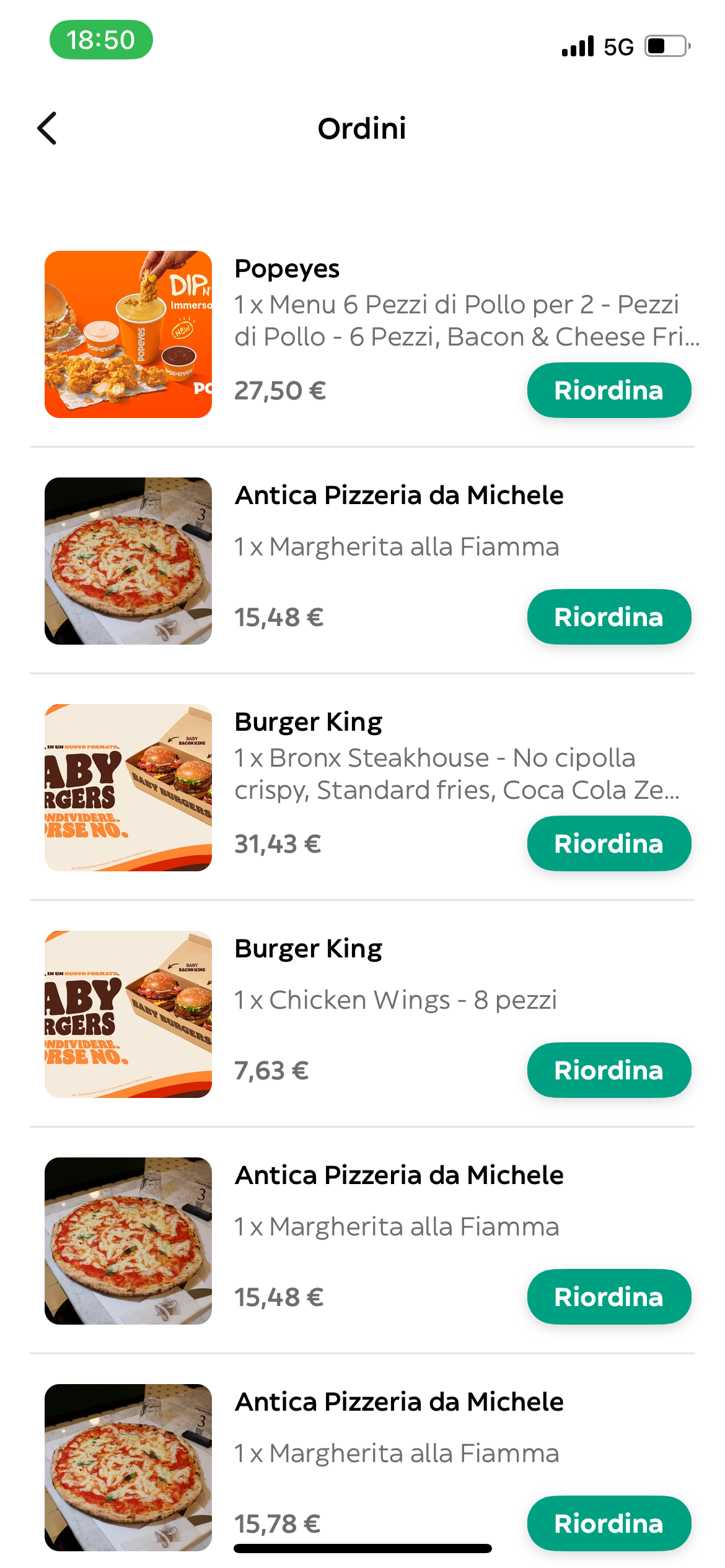The height and width of the screenshot is (1568, 725).
Task: Go back from the Ordini screen
Action: (47, 128)
